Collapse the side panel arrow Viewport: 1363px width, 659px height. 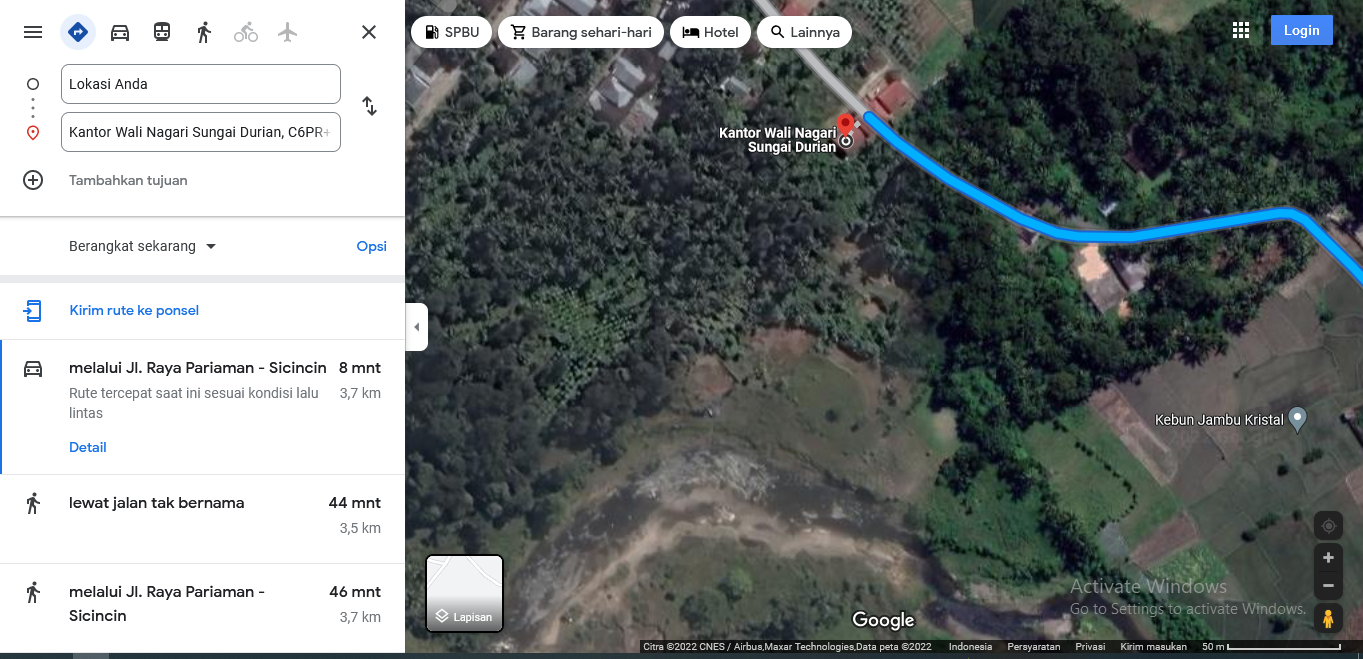point(417,327)
